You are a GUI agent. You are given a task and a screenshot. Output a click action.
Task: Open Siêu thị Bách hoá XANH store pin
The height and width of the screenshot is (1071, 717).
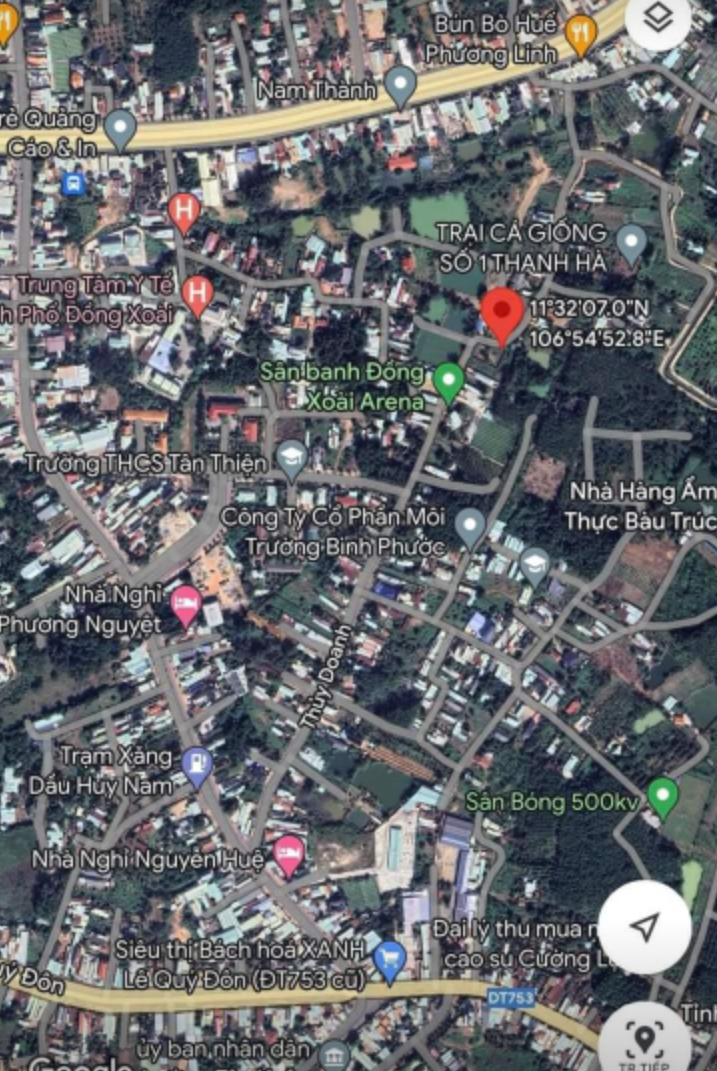tap(388, 960)
